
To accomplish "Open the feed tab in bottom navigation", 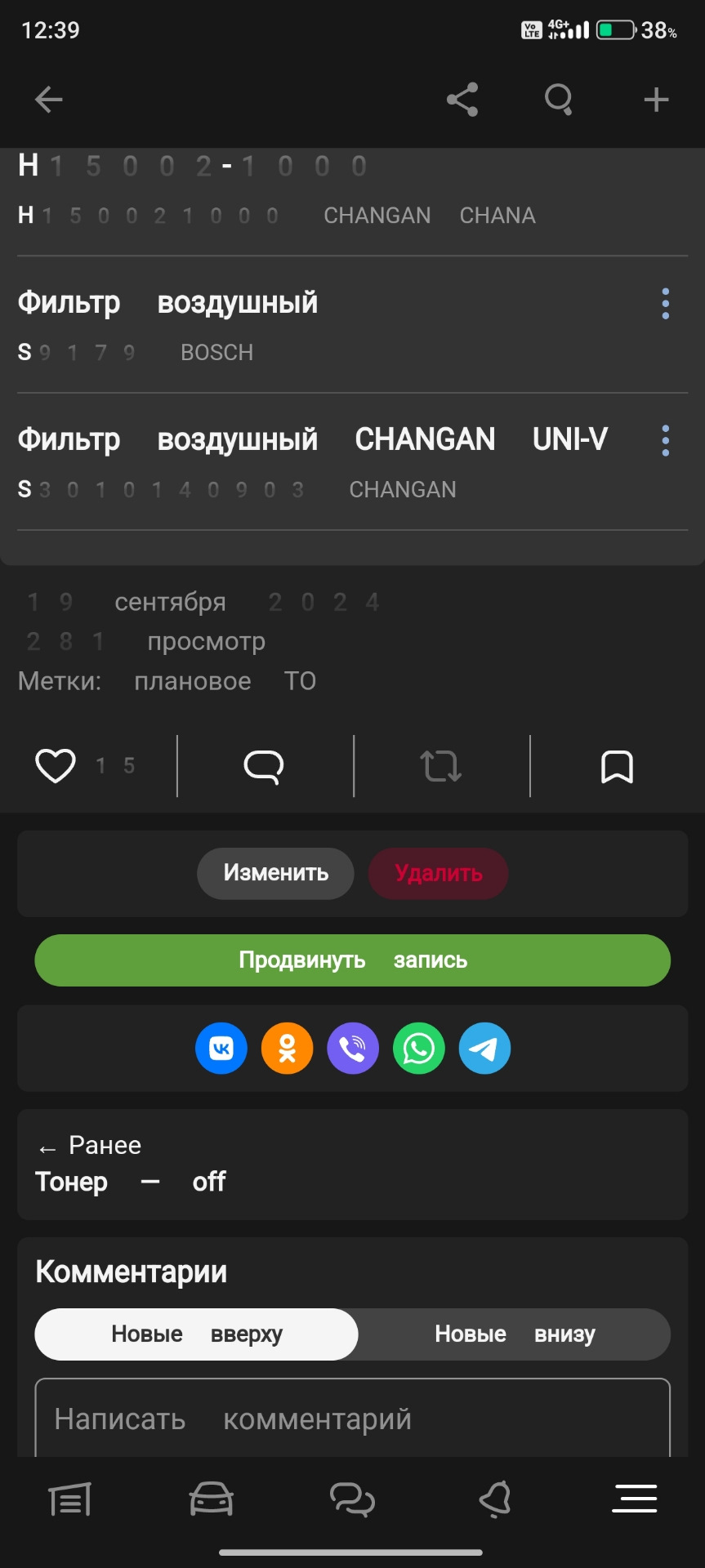I will (x=70, y=1499).
